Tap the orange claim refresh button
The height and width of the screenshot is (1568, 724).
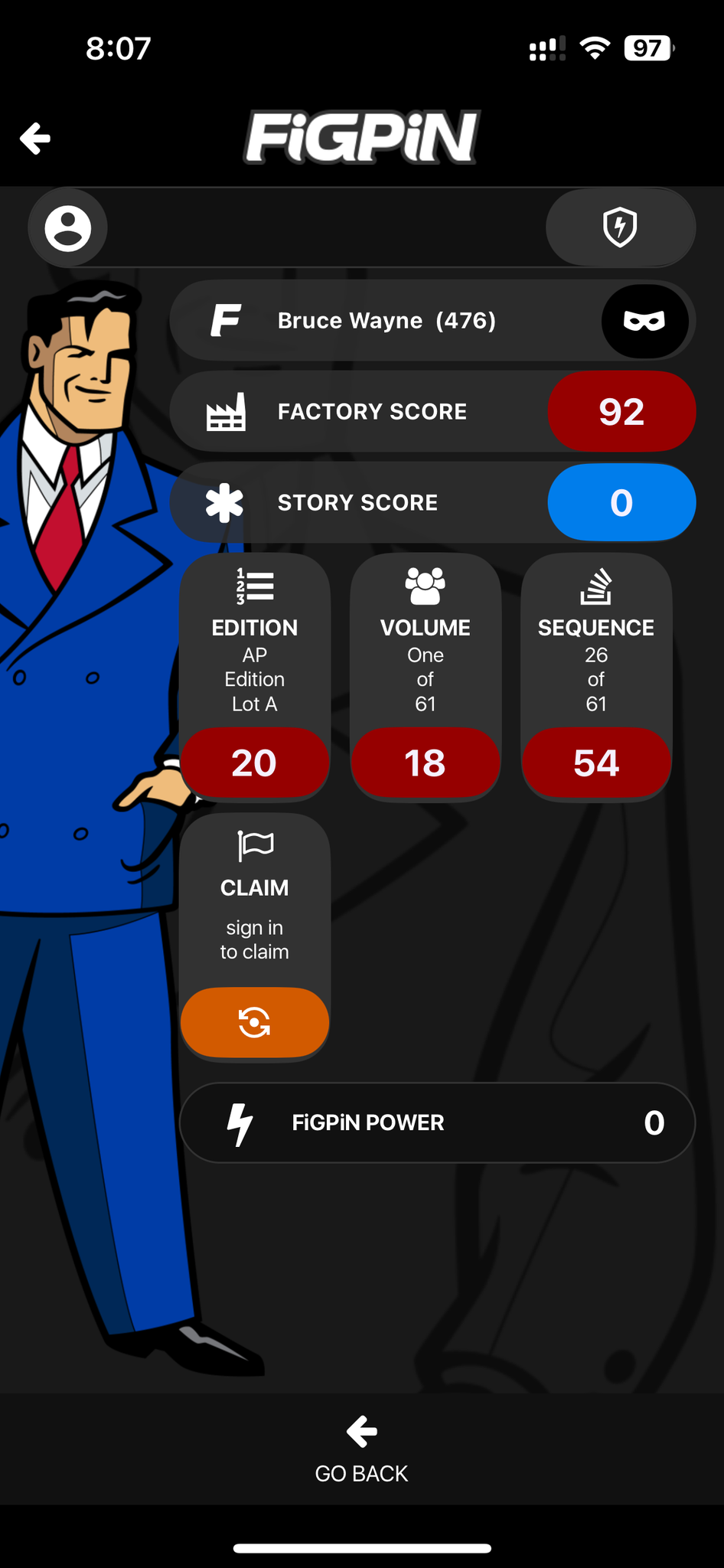[x=255, y=1022]
